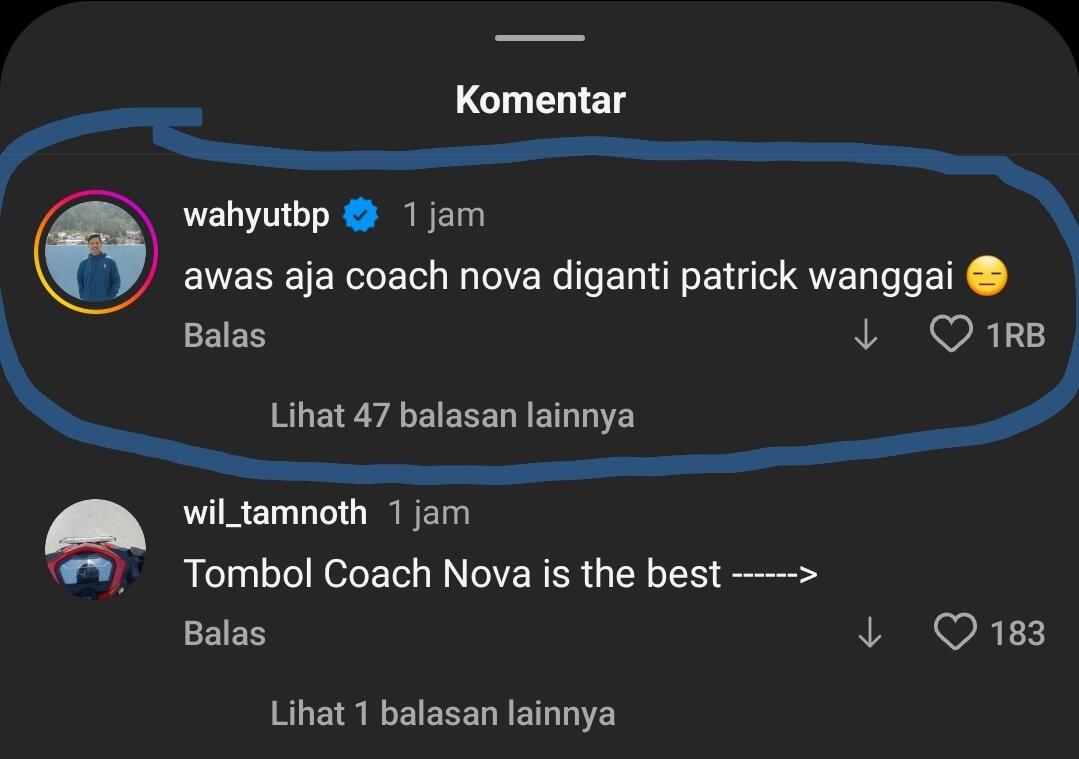The image size is (1079, 759).
Task: Tap the down arrow on wil_tamnoth's comment
Action: tap(870, 633)
